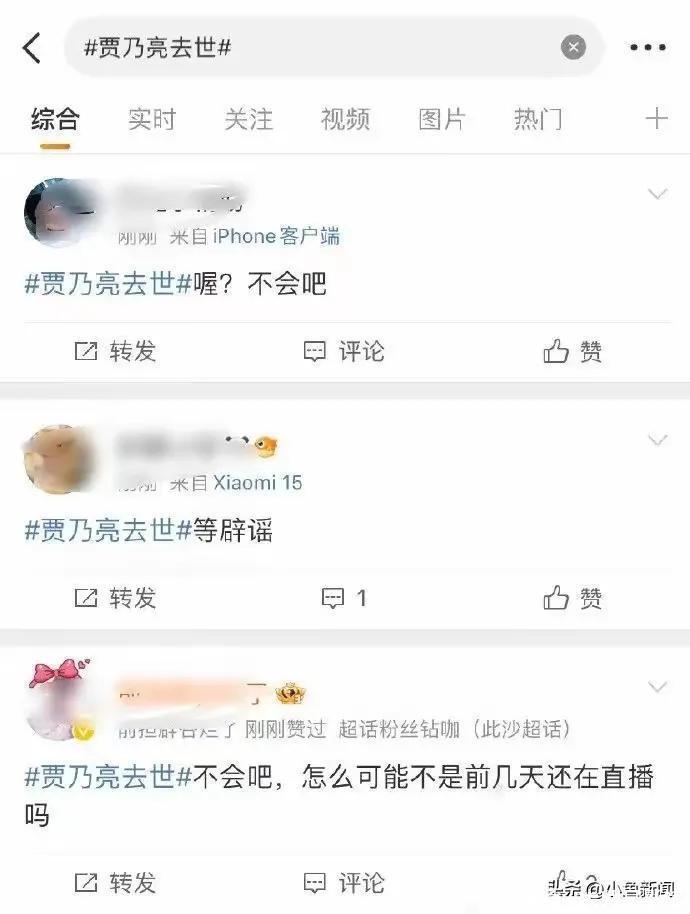Open comments on the 等辟谣 post
This screenshot has width=690, height=914.
344,598
